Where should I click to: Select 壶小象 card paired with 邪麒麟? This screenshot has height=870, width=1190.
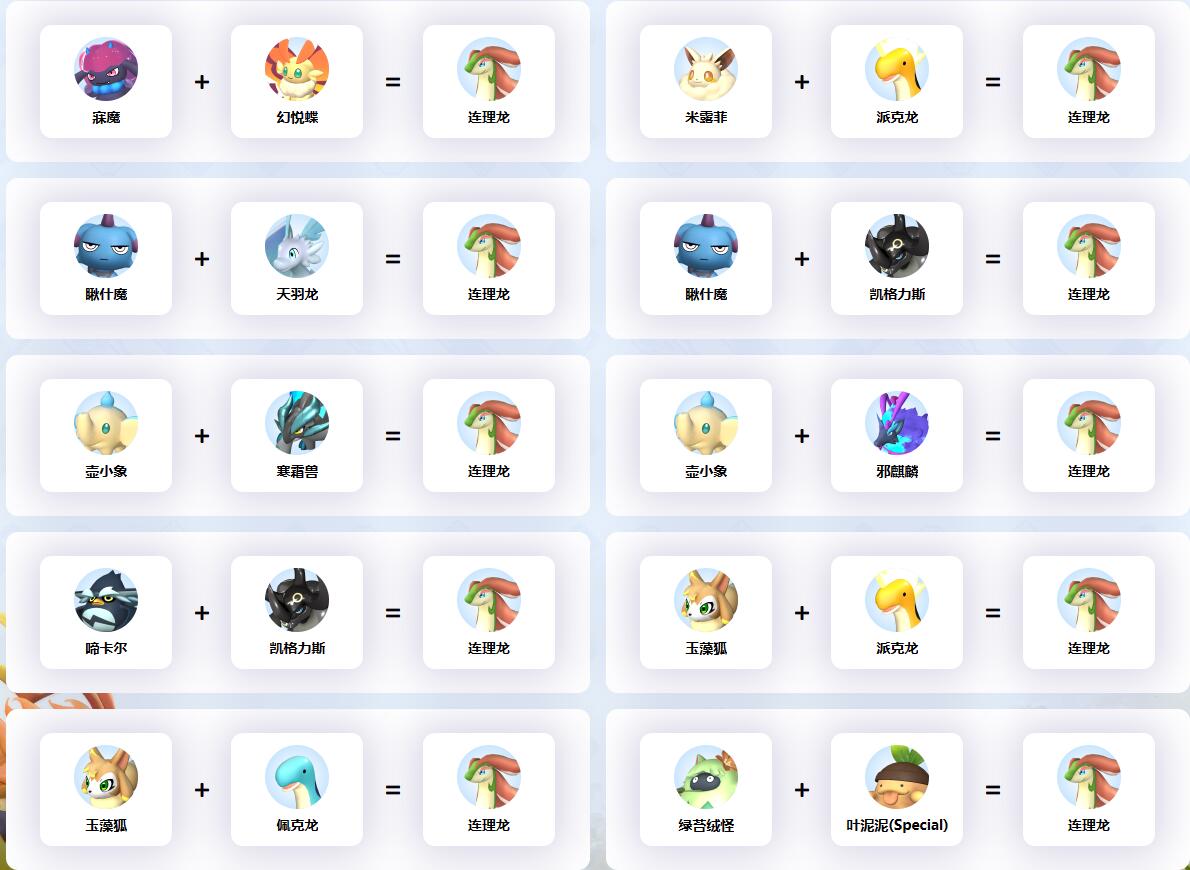tap(705, 436)
